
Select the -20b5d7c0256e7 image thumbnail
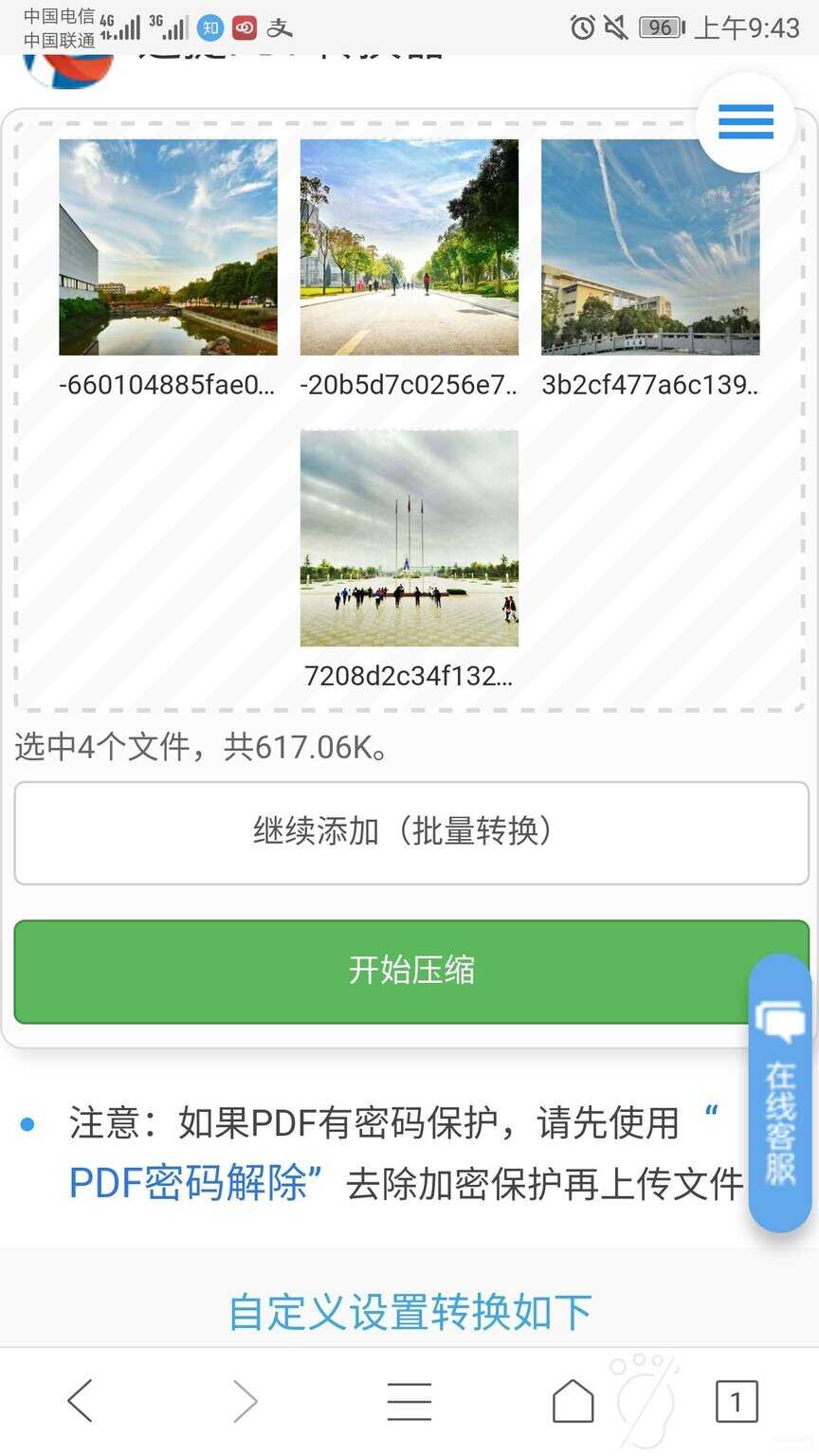[409, 247]
